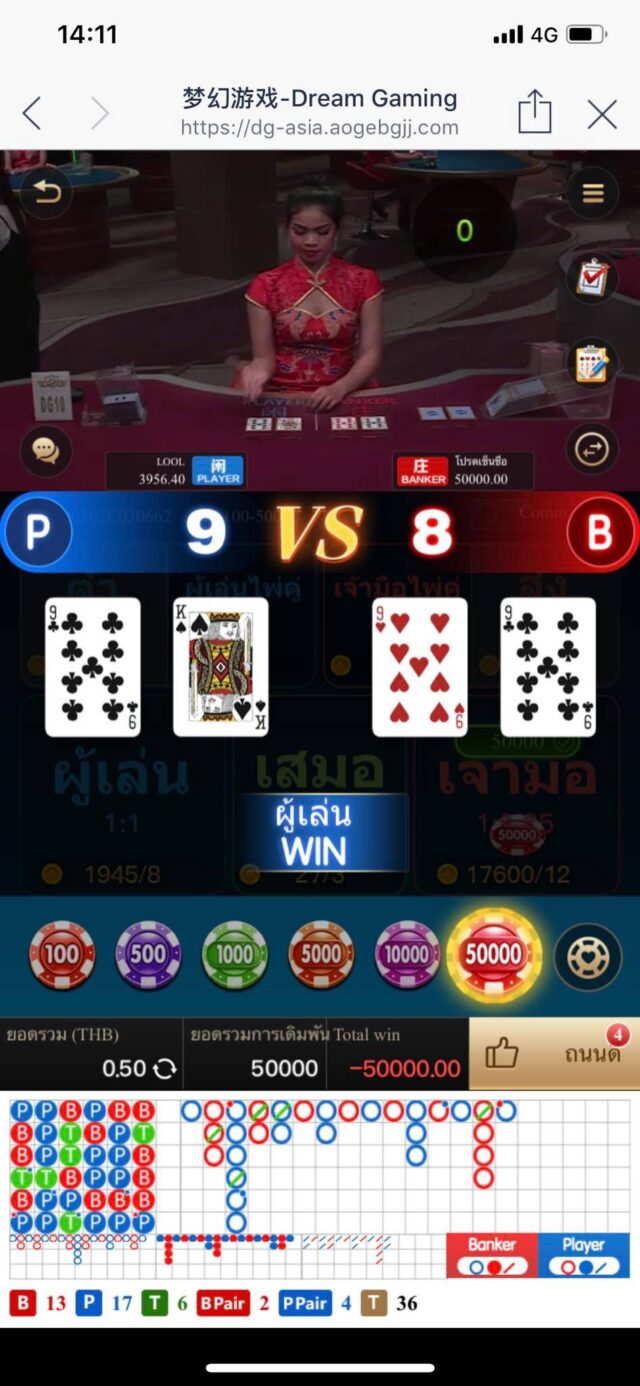Share the page from browser bar
The width and height of the screenshot is (640, 1386).
tap(535, 111)
